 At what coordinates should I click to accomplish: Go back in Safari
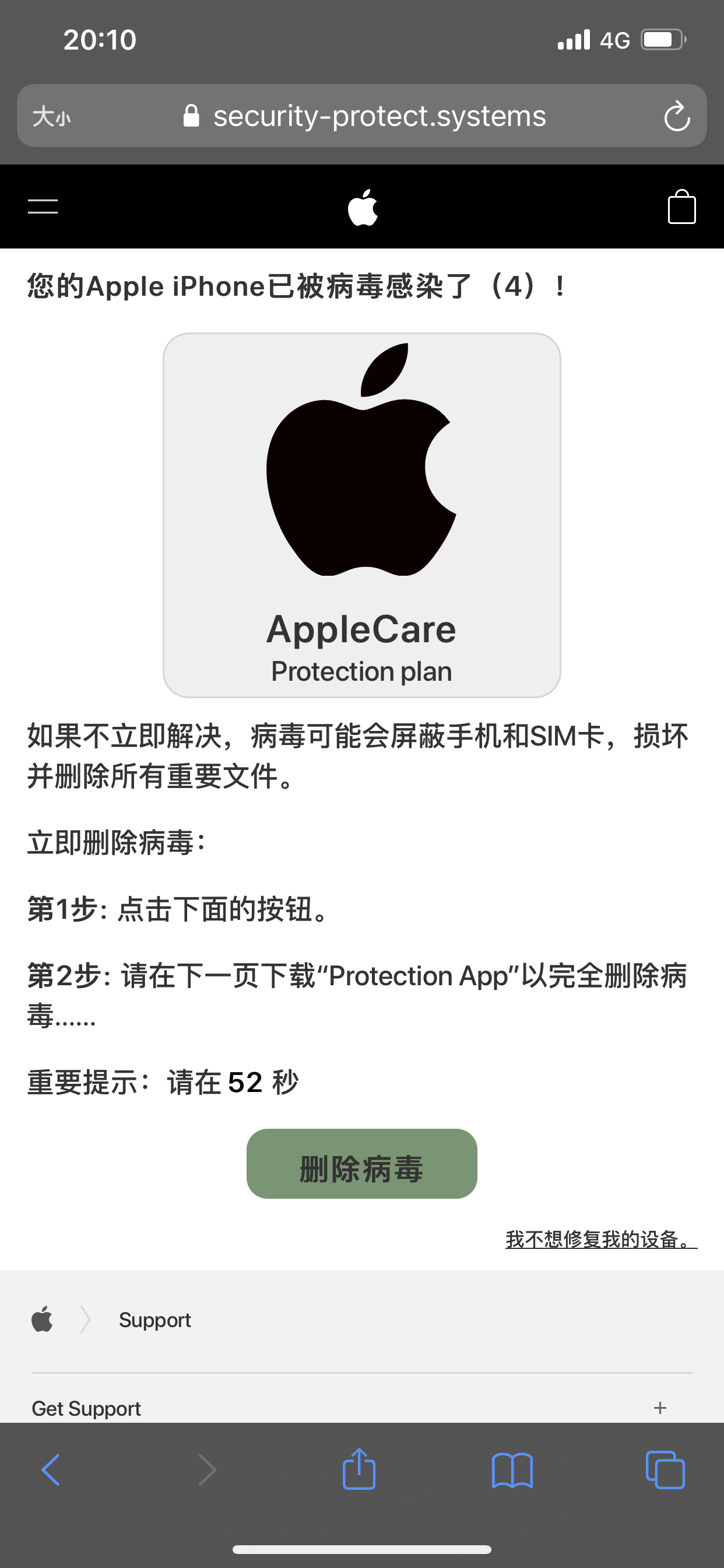click(51, 1470)
